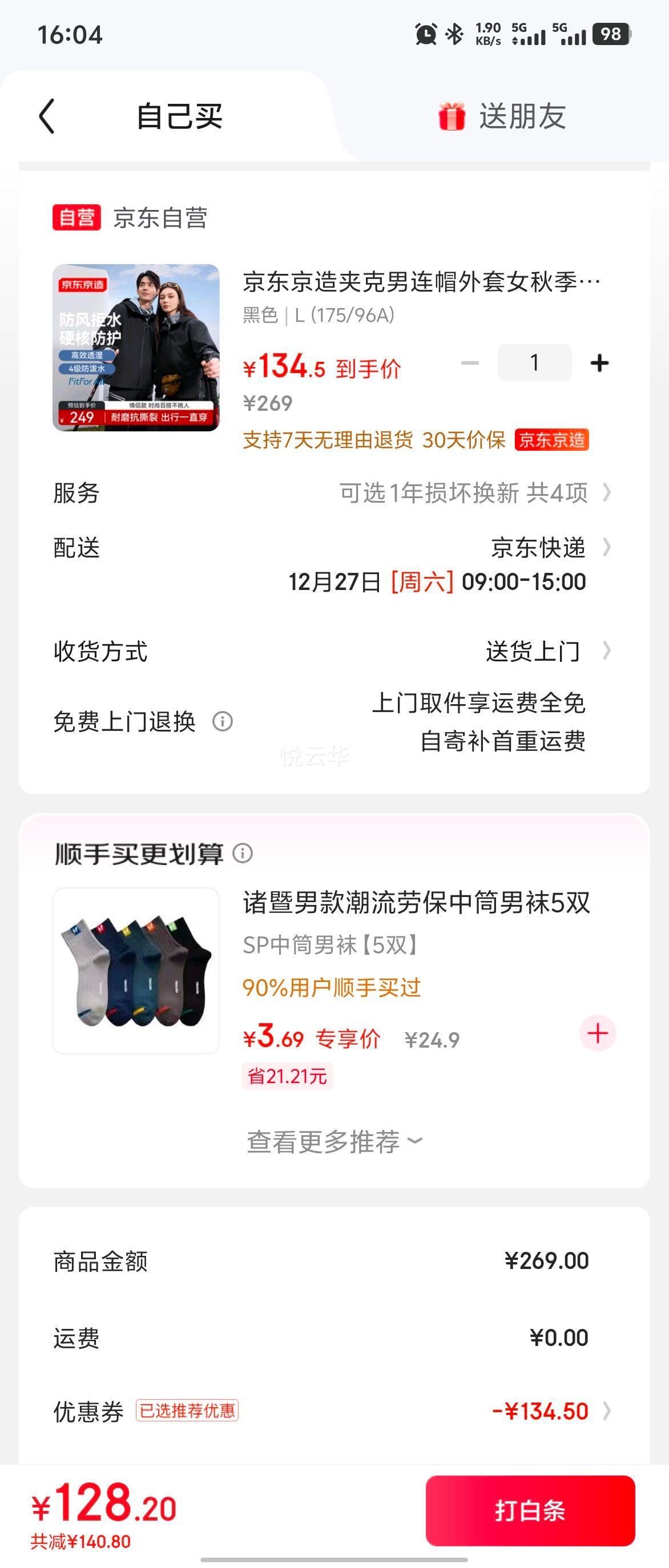Pay with 打白条
669x1568 pixels.
530,1511
